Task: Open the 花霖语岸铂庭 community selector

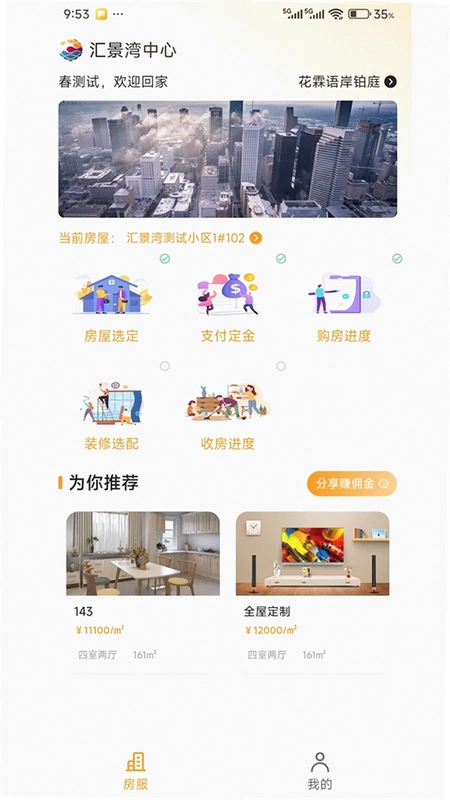Action: [347, 82]
